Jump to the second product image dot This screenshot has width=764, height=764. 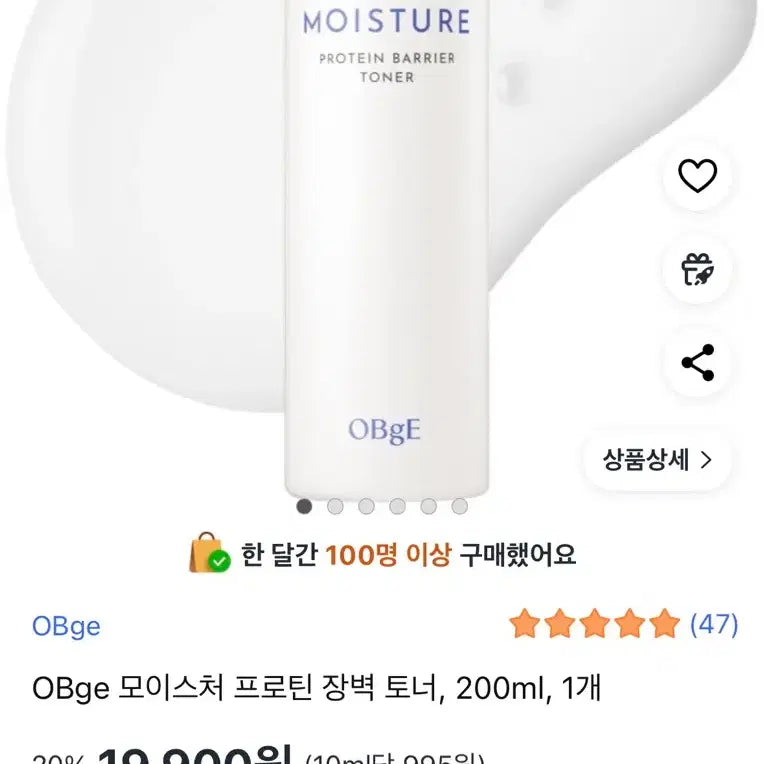click(335, 506)
